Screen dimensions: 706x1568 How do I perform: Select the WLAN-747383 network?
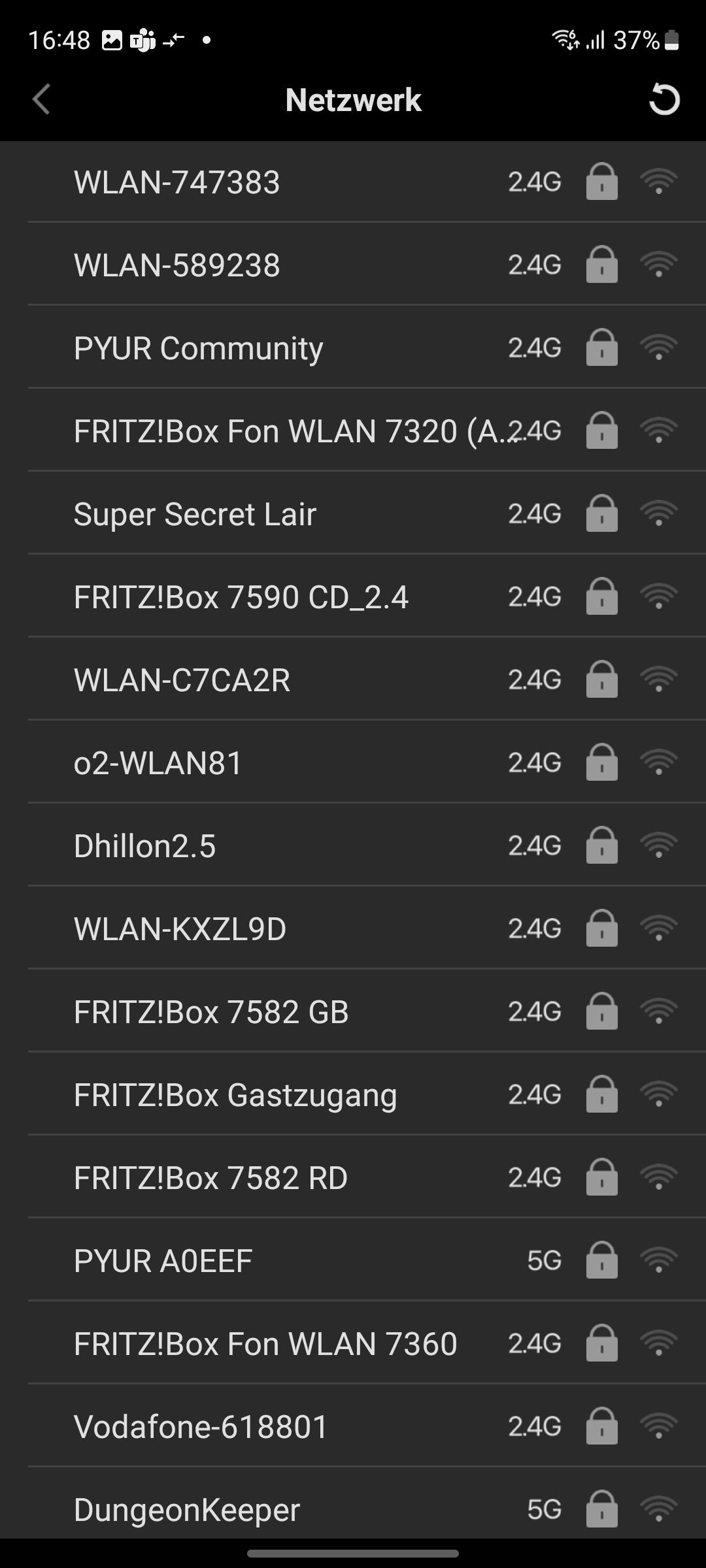click(353, 182)
